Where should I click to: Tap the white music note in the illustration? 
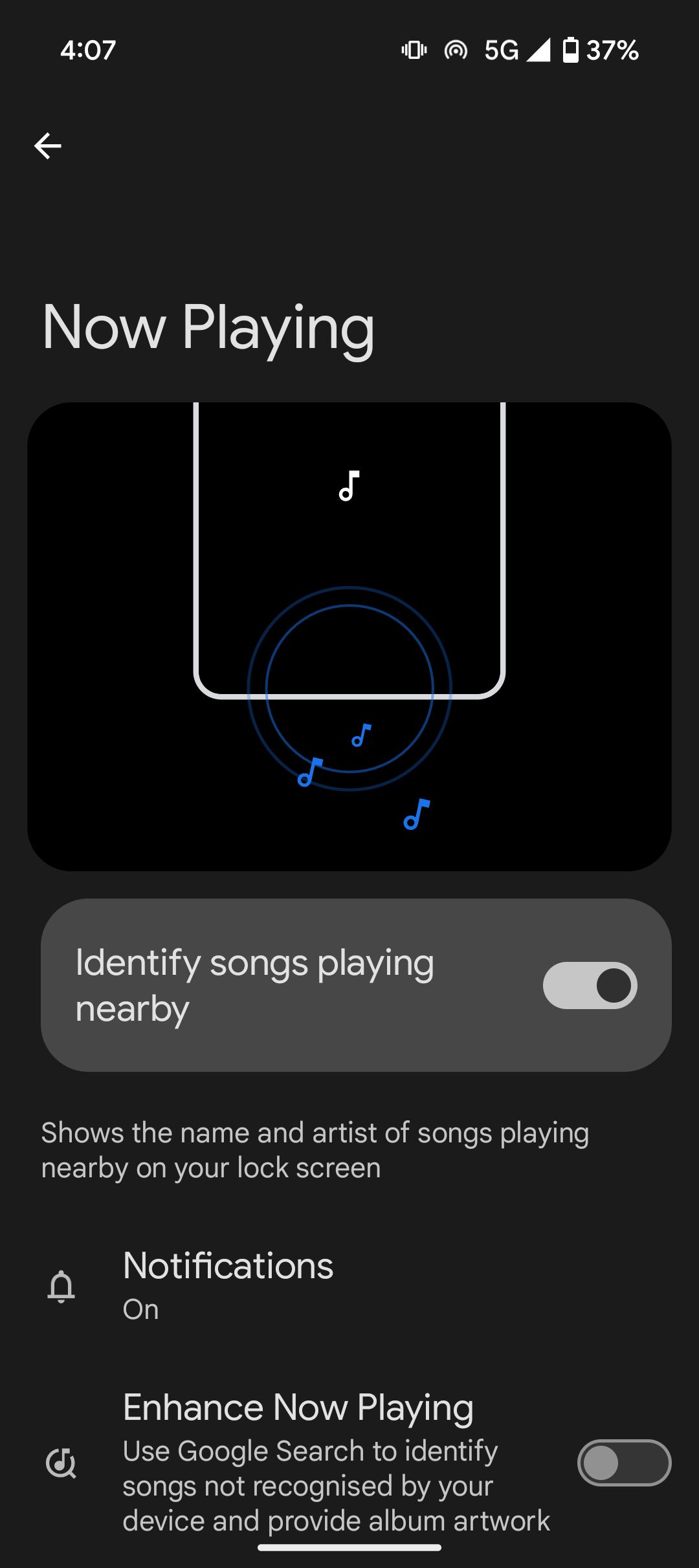coord(349,486)
